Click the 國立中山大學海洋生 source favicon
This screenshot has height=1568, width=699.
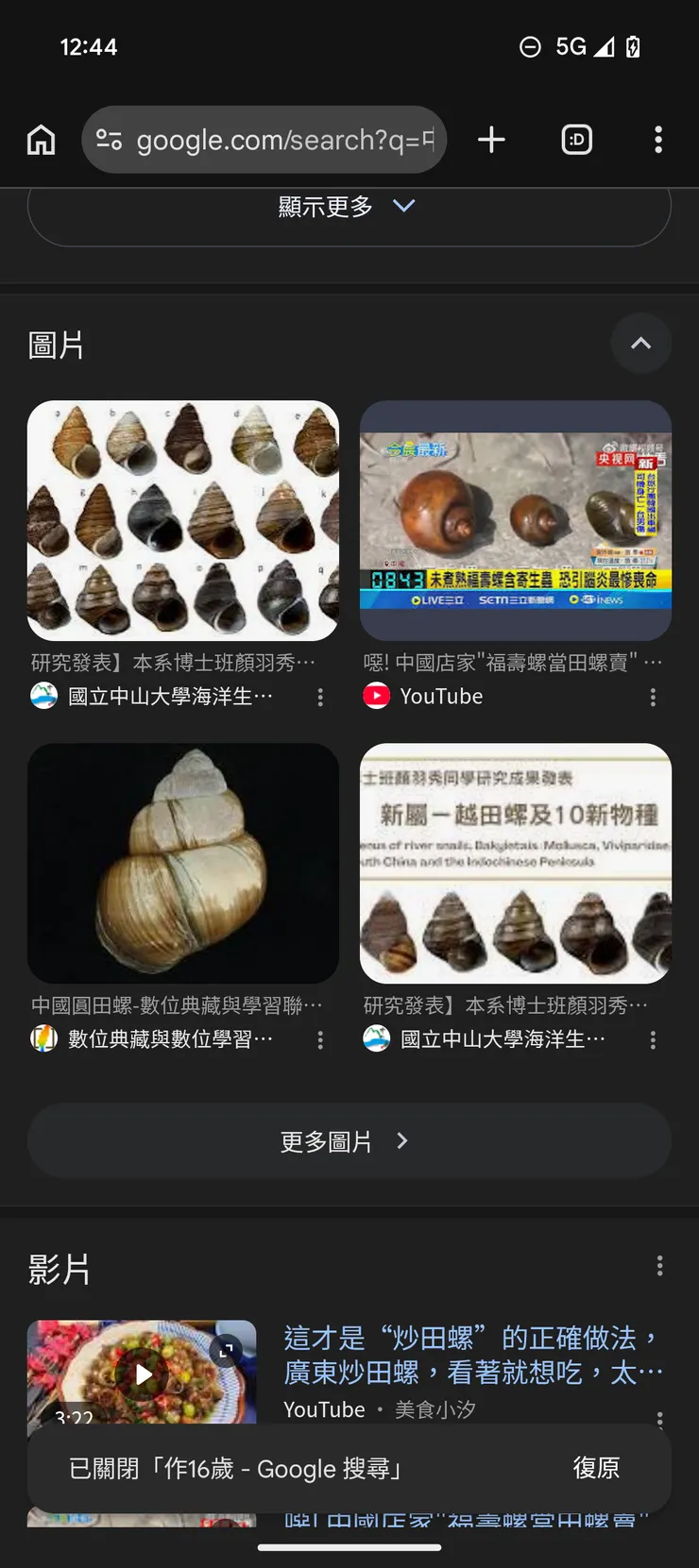(x=44, y=696)
